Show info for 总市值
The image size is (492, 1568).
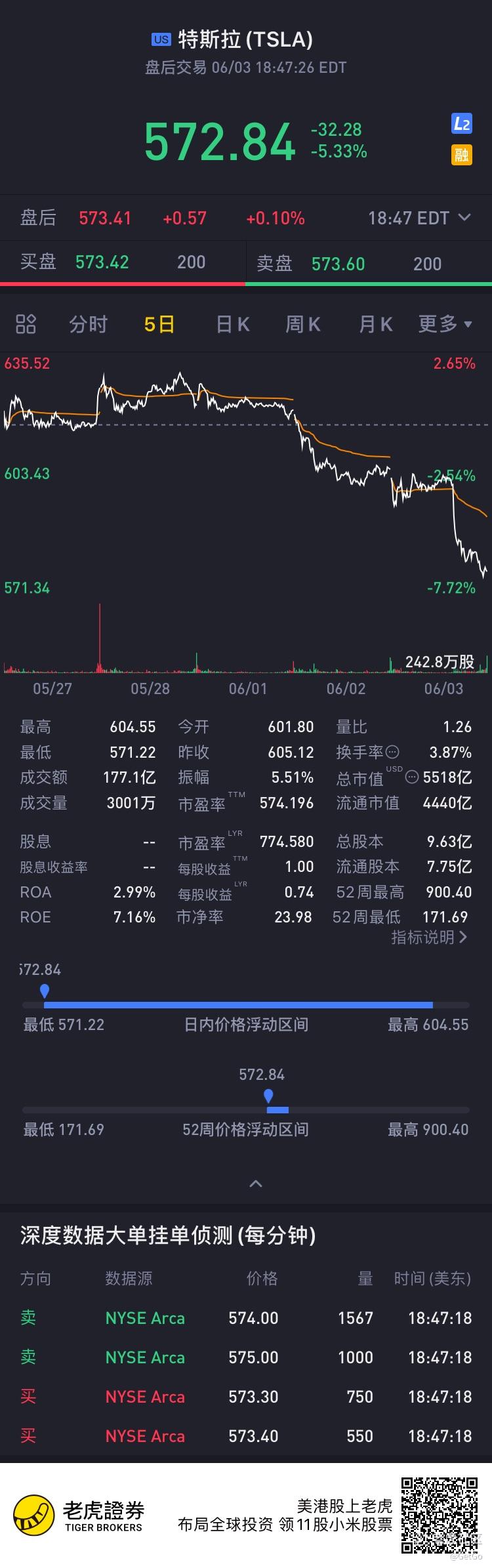pyautogui.click(x=411, y=777)
